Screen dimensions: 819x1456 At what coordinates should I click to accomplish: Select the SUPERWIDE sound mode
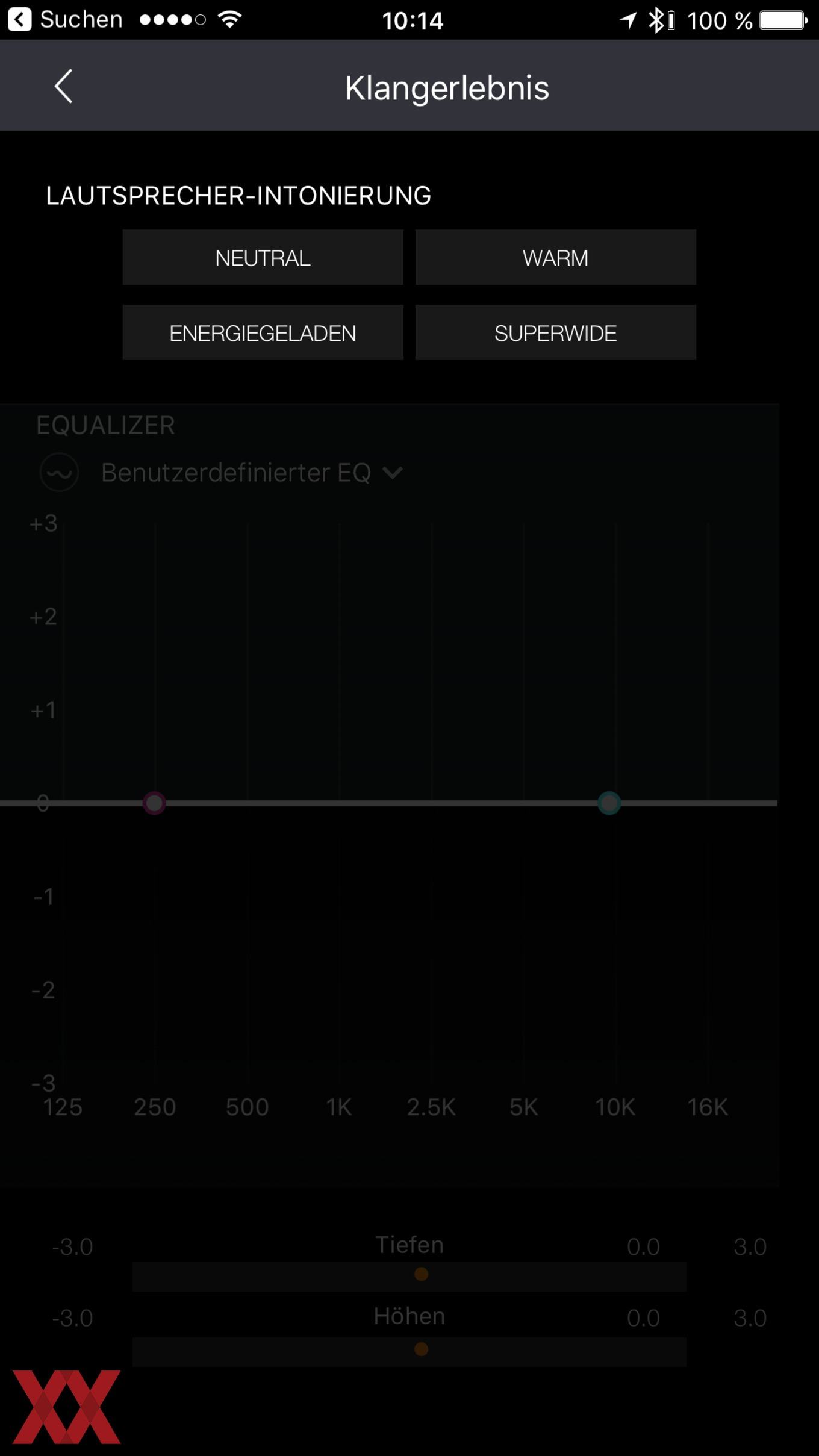[x=555, y=332]
